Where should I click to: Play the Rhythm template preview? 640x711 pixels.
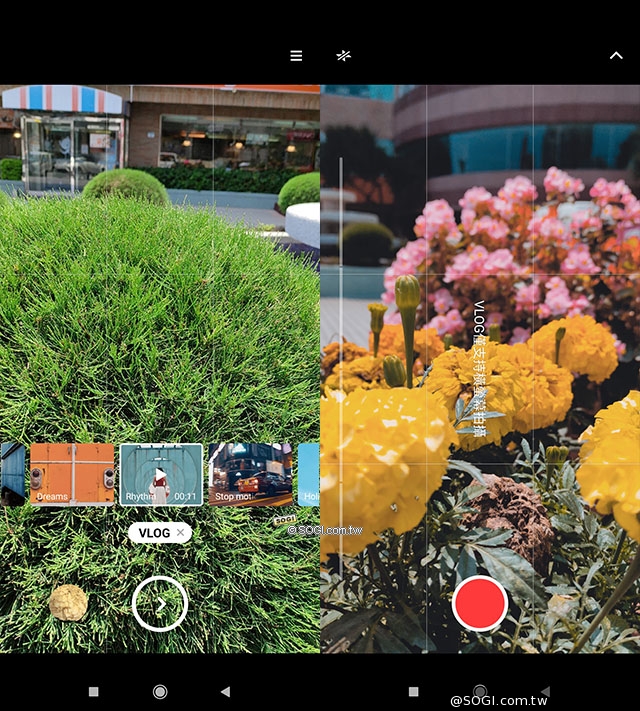[x=161, y=474]
